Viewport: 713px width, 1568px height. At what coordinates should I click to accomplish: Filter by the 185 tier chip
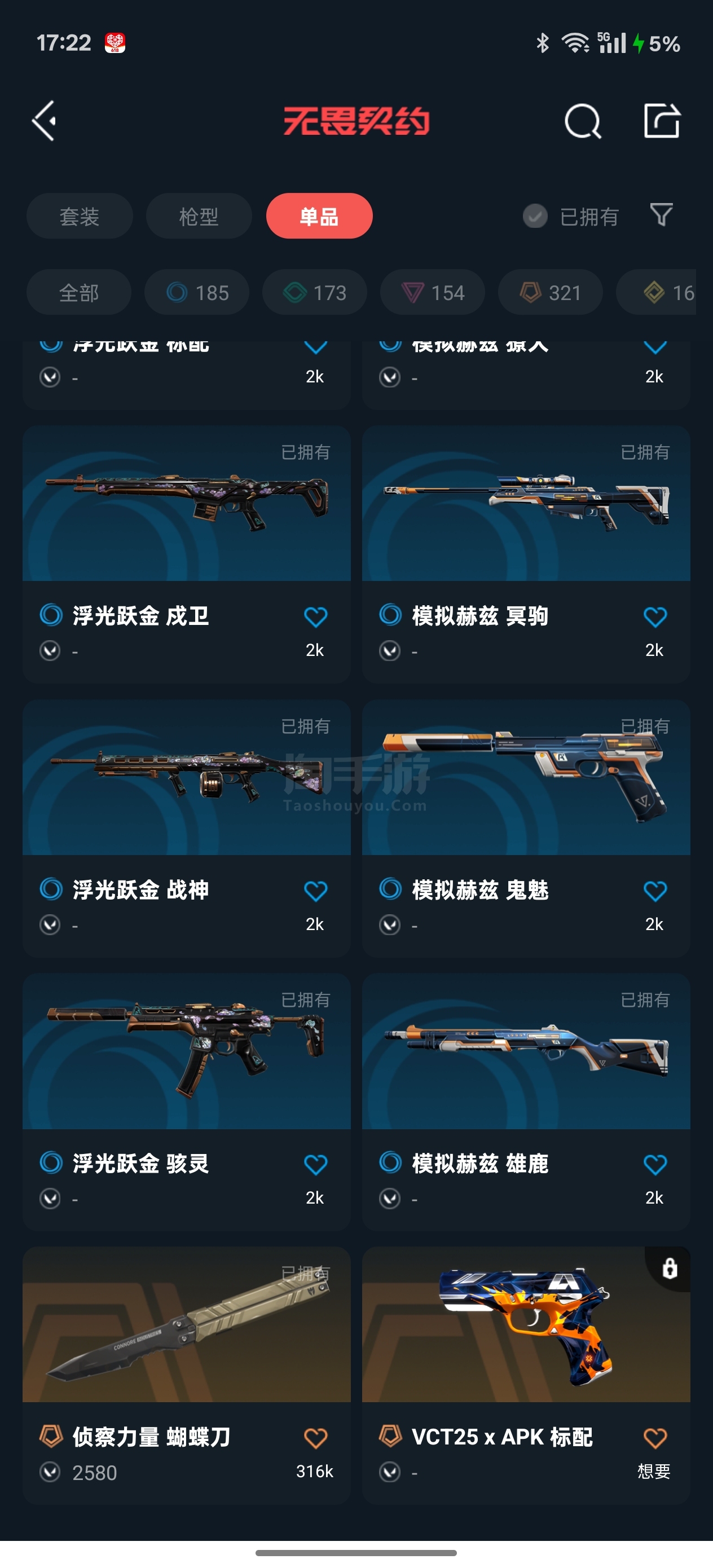197,292
